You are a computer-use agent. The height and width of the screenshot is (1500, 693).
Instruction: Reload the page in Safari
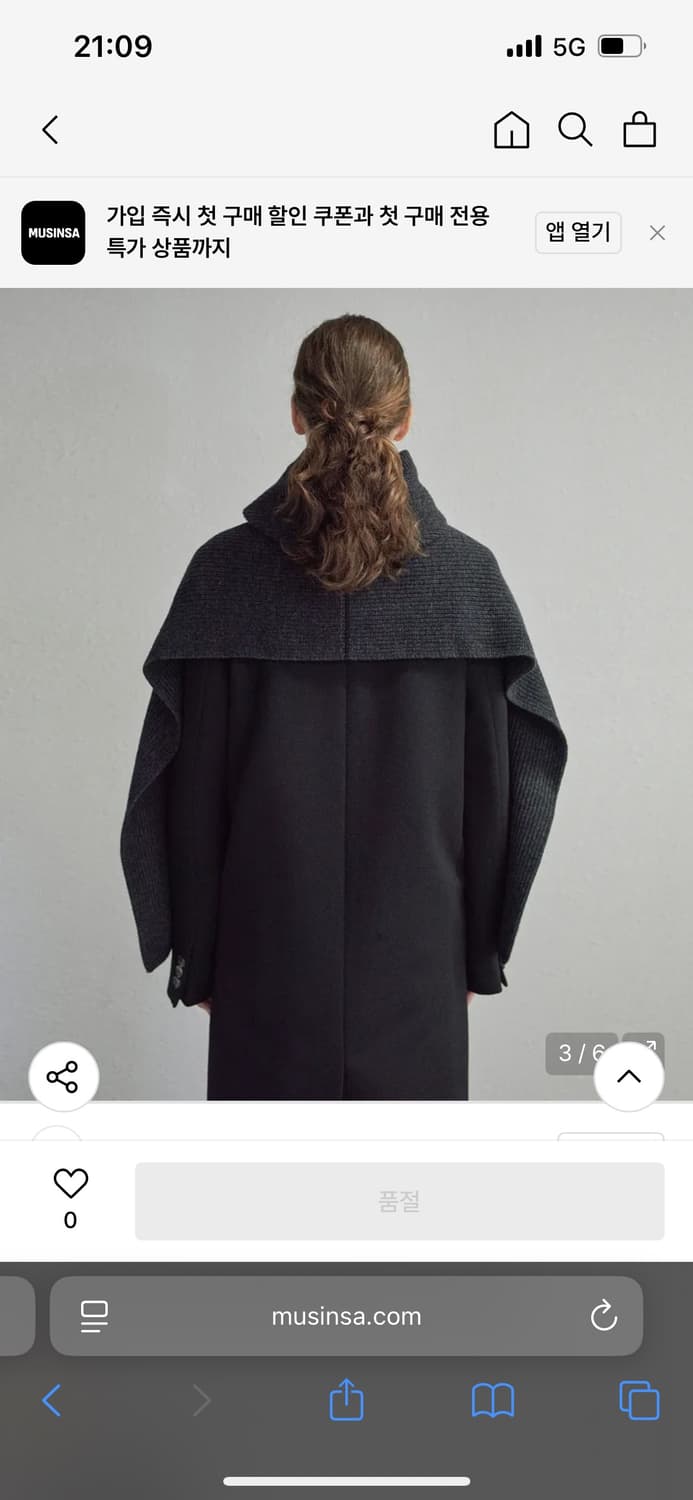pos(603,1316)
